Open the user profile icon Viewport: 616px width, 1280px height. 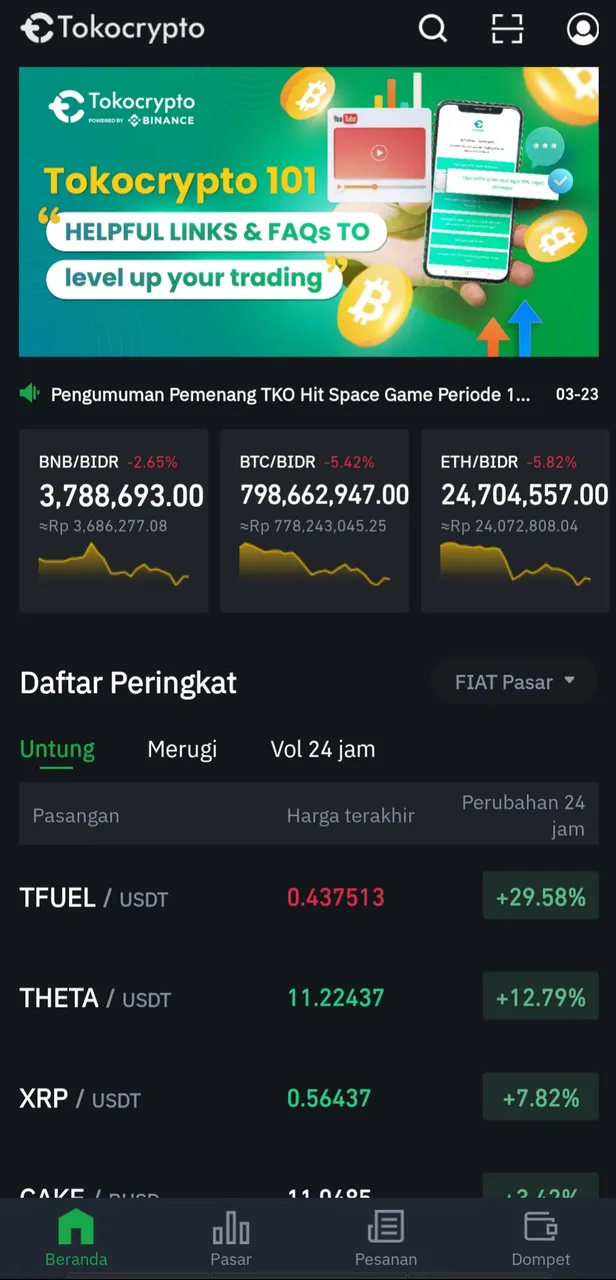pos(582,28)
